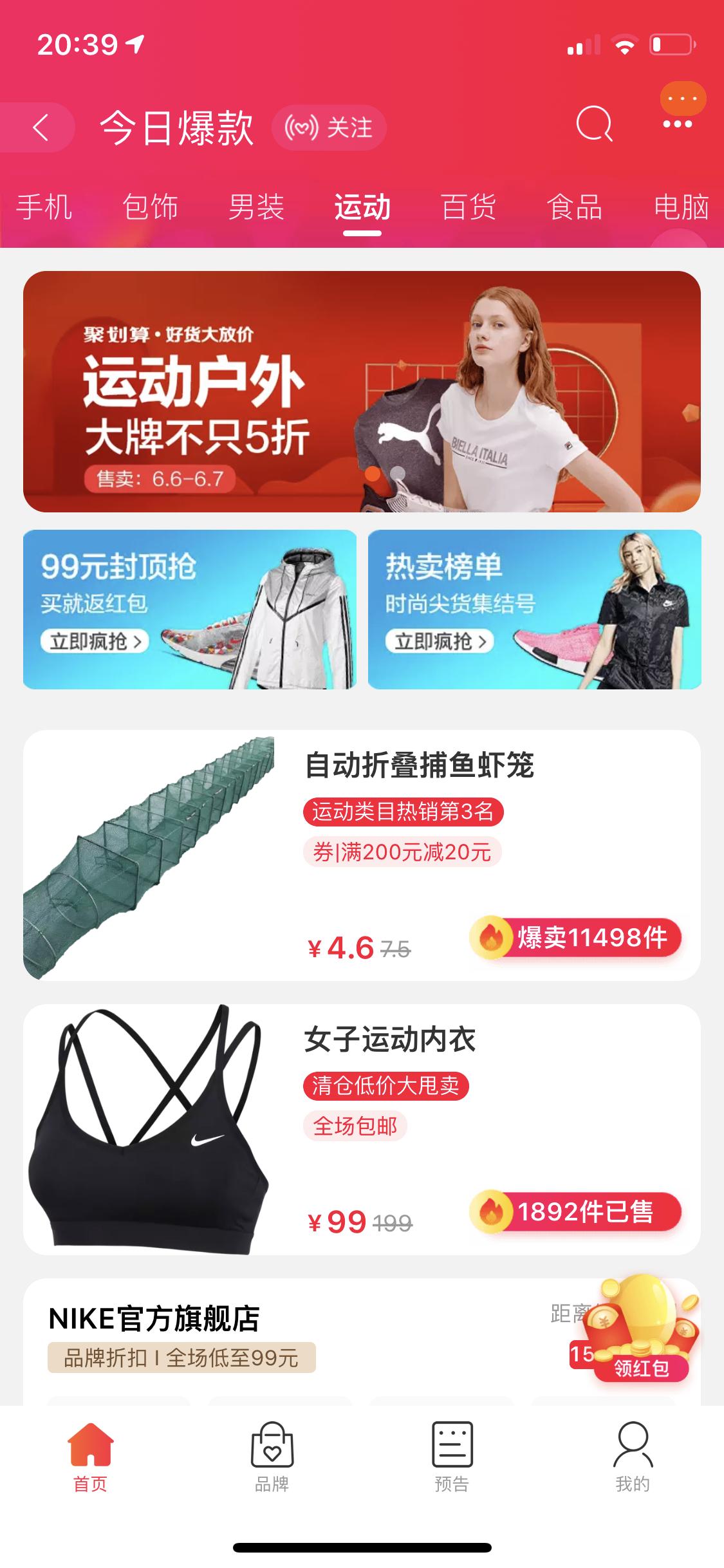This screenshot has width=724, height=1568.
Task: Claim the 领红包 red envelope
Action: click(641, 1367)
